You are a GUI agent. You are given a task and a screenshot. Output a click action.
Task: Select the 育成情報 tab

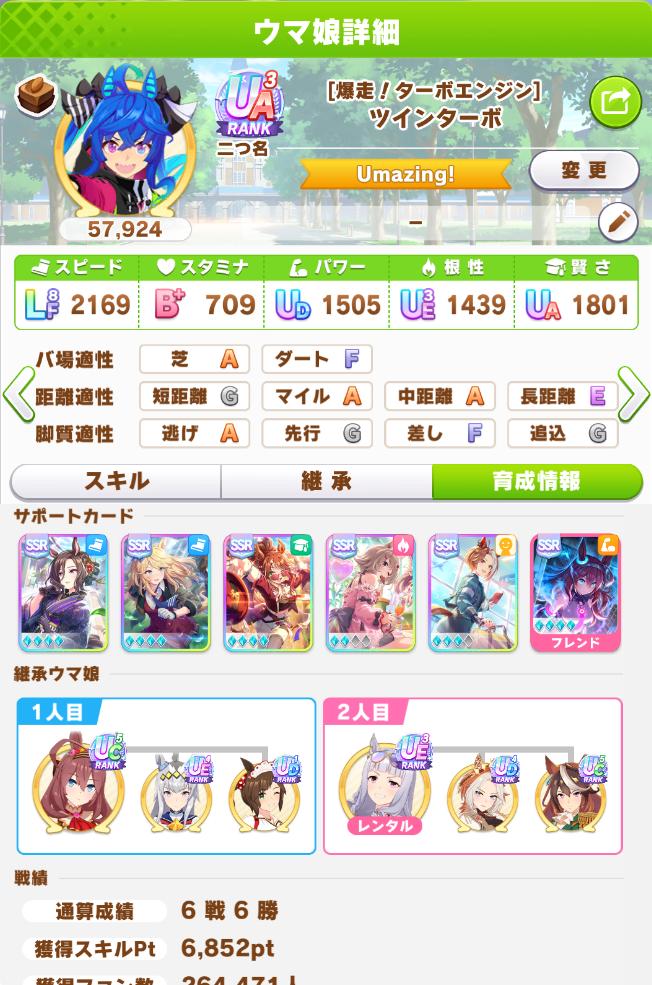pos(536,481)
